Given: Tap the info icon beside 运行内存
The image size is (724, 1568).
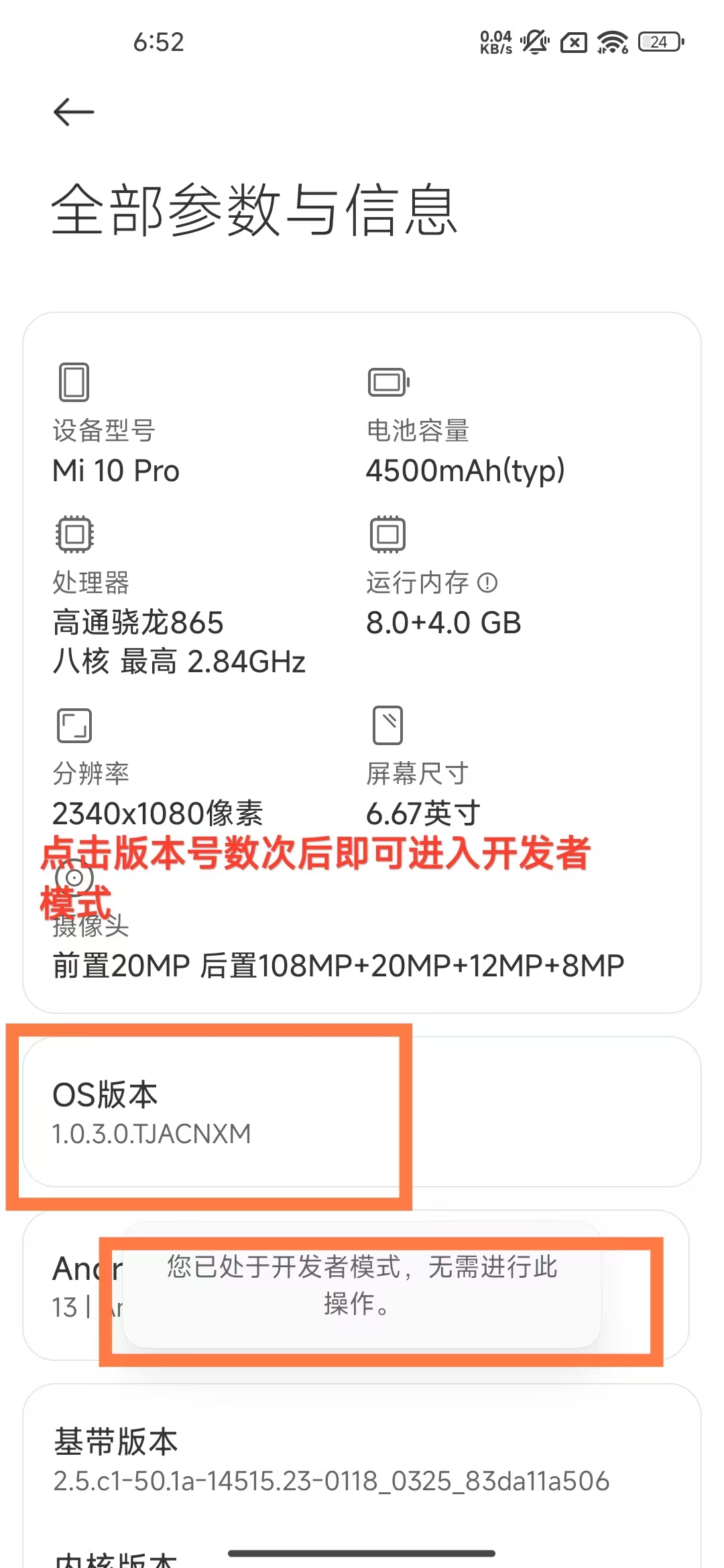Looking at the screenshot, I should pos(487,582).
